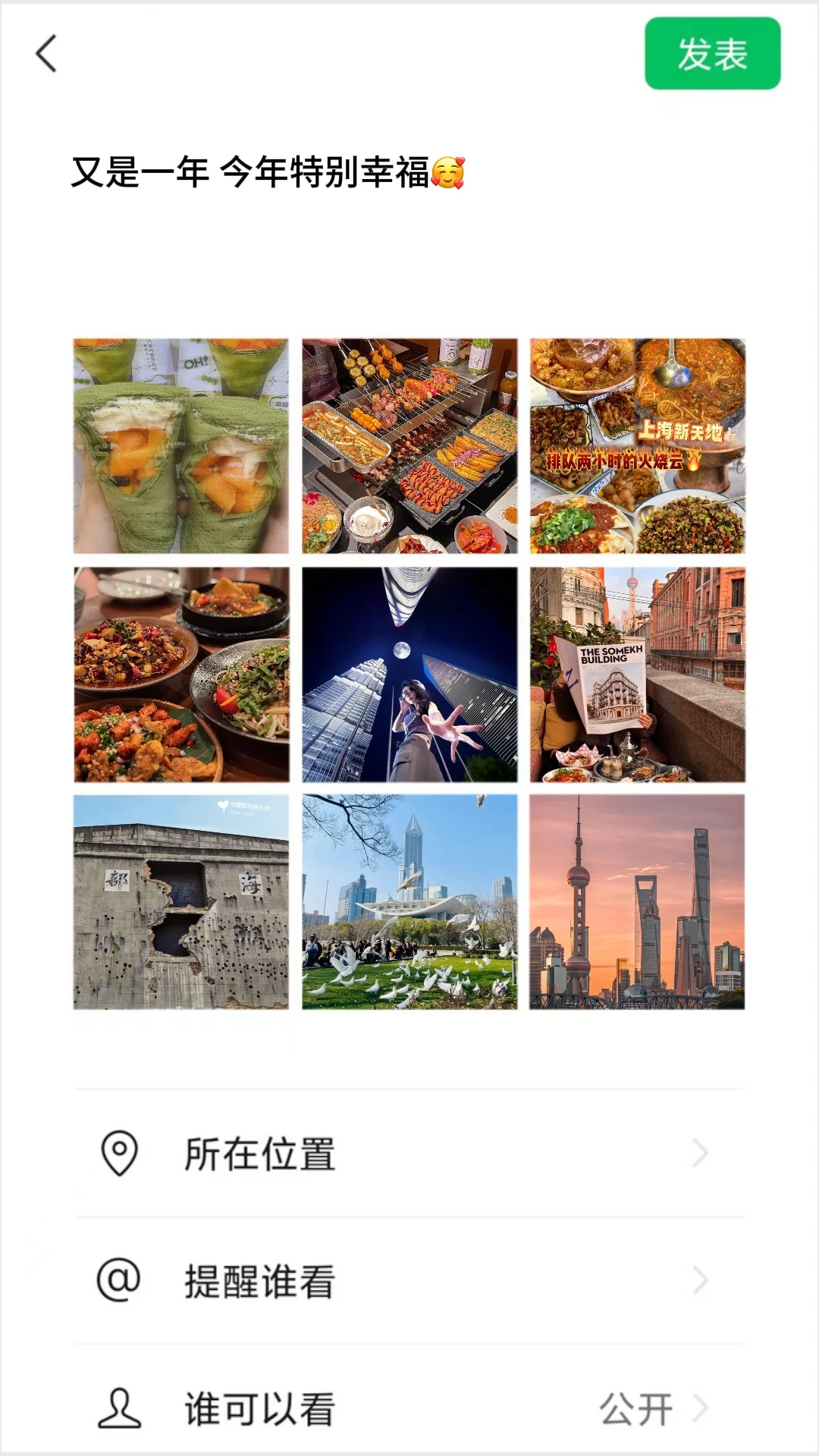
Task: Open the sunset Oriental Pearl Tower photo
Action: coord(637,902)
